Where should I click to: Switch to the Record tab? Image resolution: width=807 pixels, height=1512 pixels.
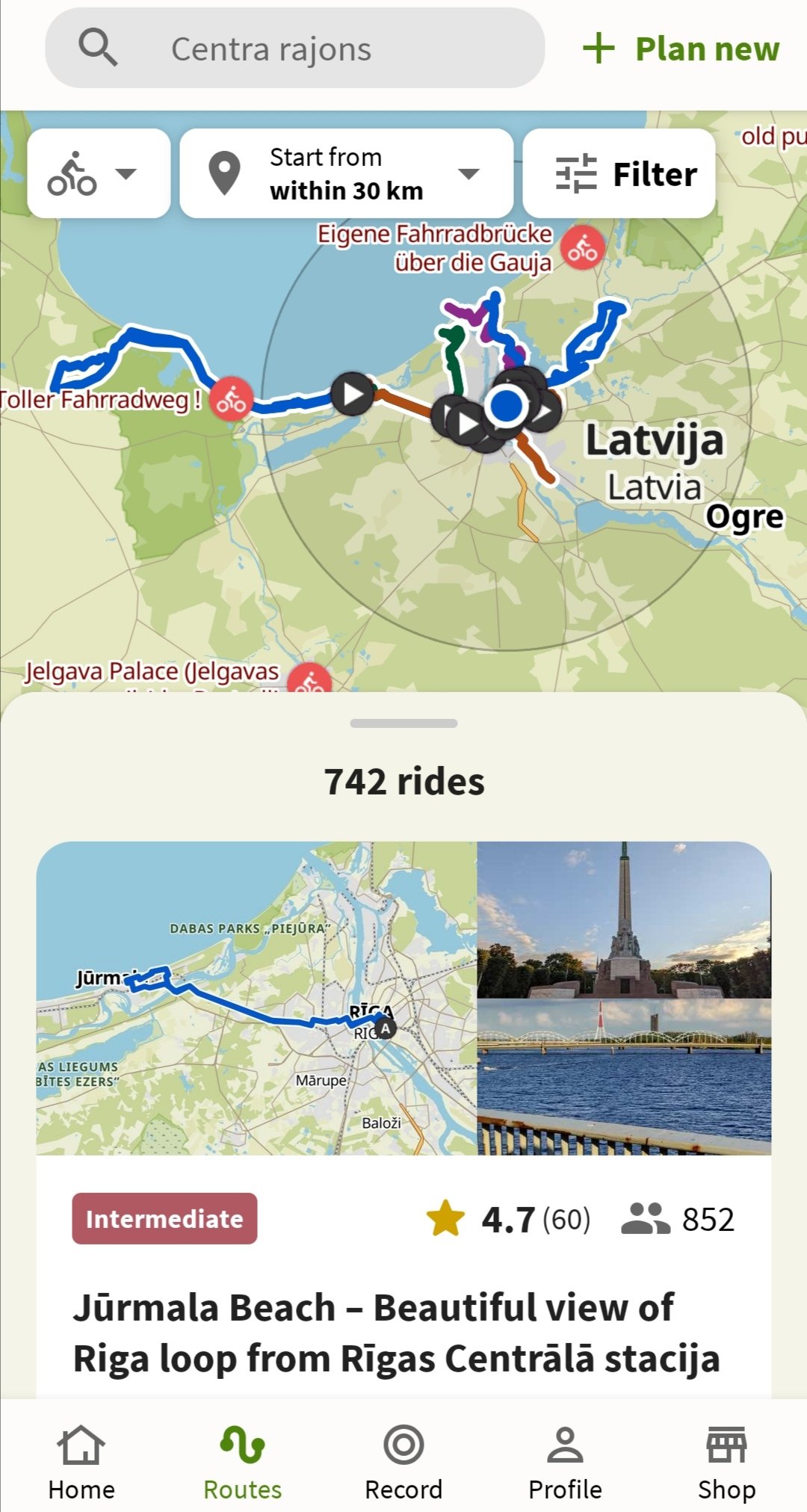(403, 1463)
